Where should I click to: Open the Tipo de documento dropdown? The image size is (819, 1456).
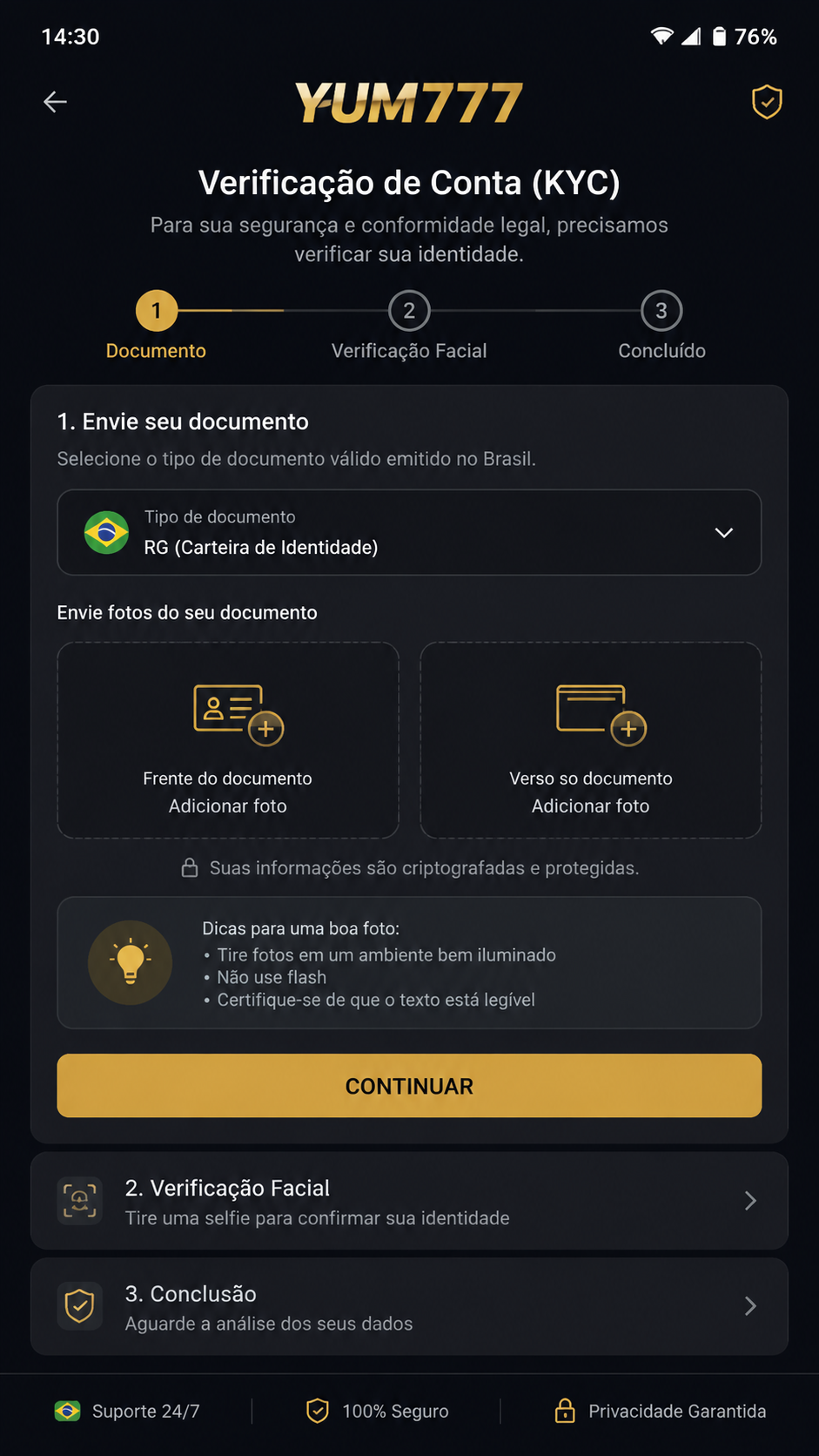pos(409,532)
